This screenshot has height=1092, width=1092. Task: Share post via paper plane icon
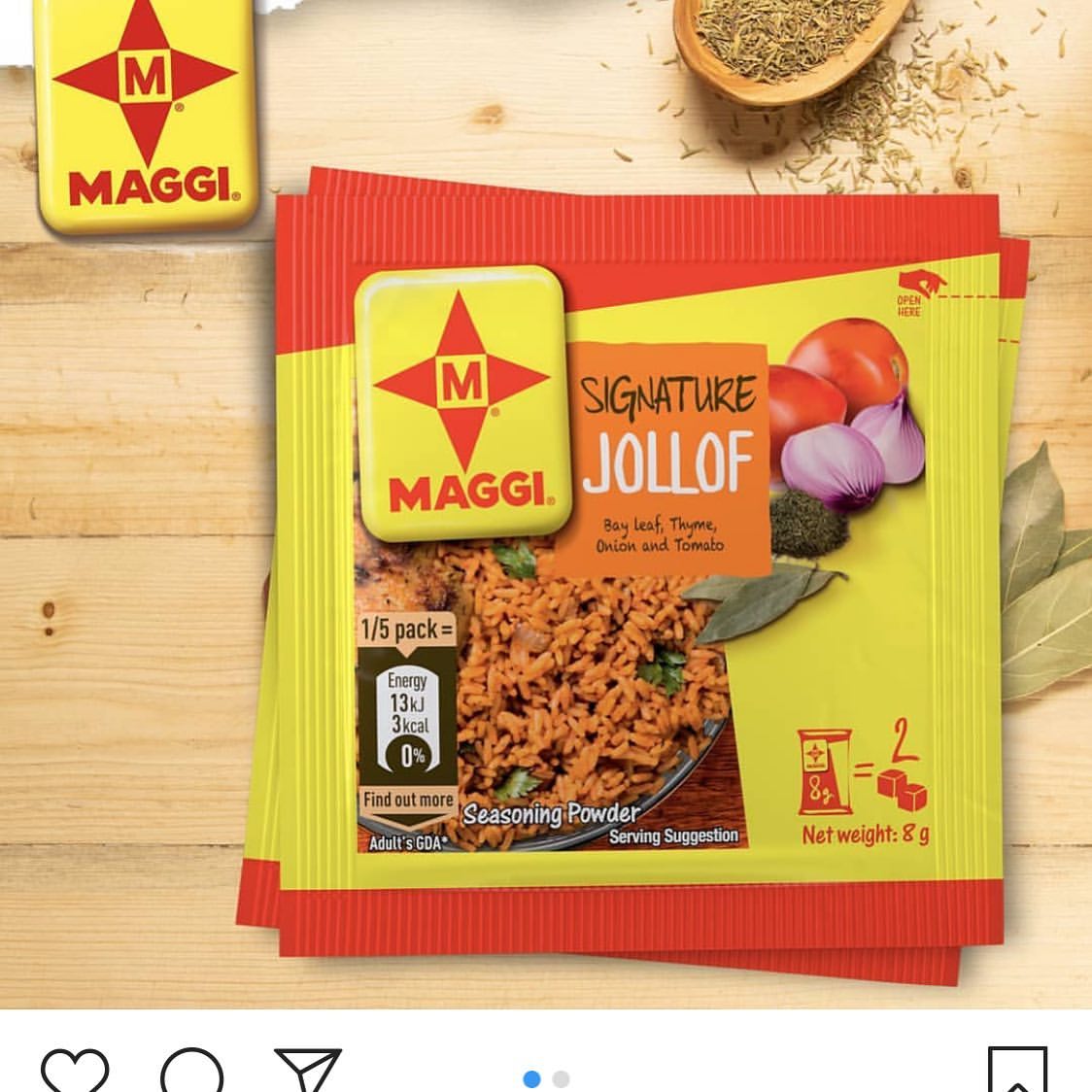pos(307,1072)
